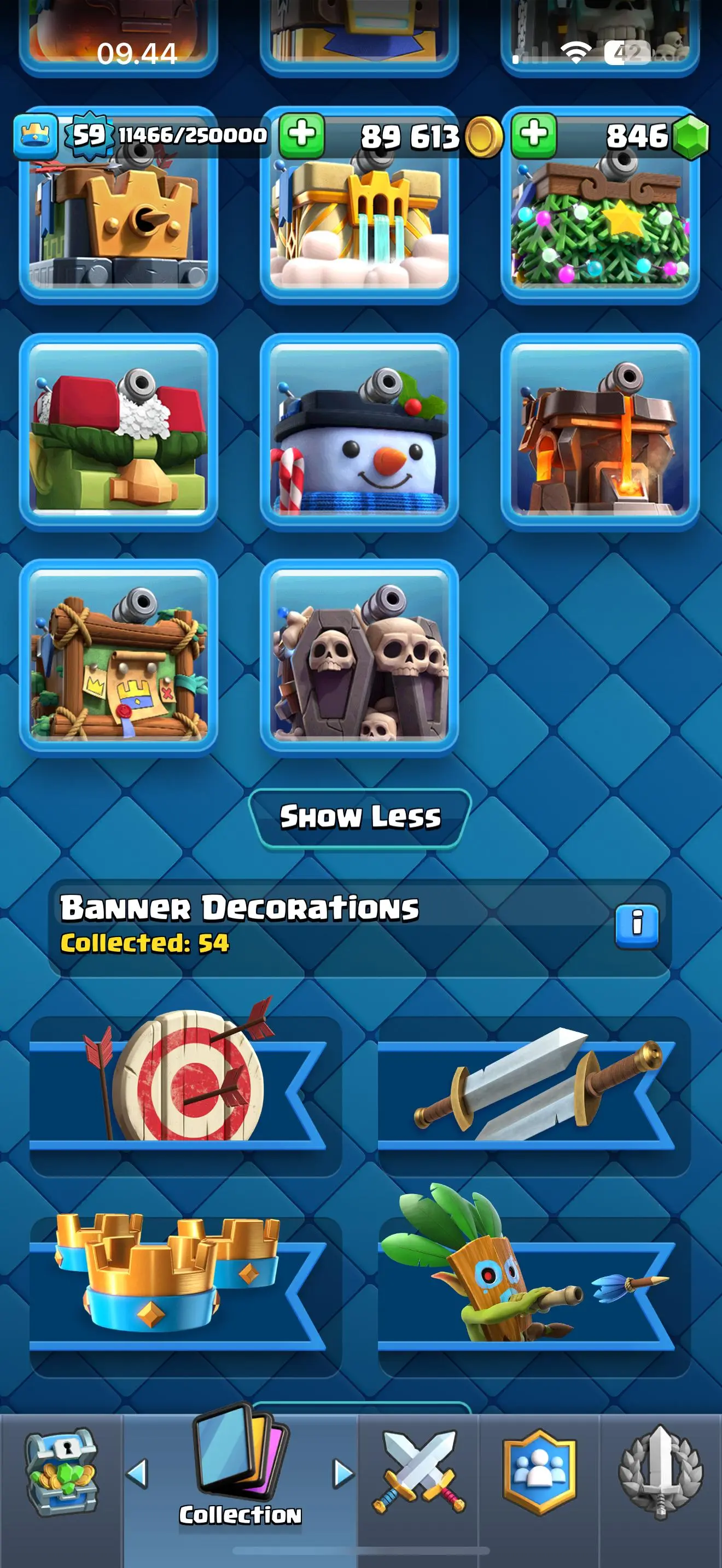The image size is (722, 1568).
Task: Add more gems with plus button
Action: coord(533,134)
